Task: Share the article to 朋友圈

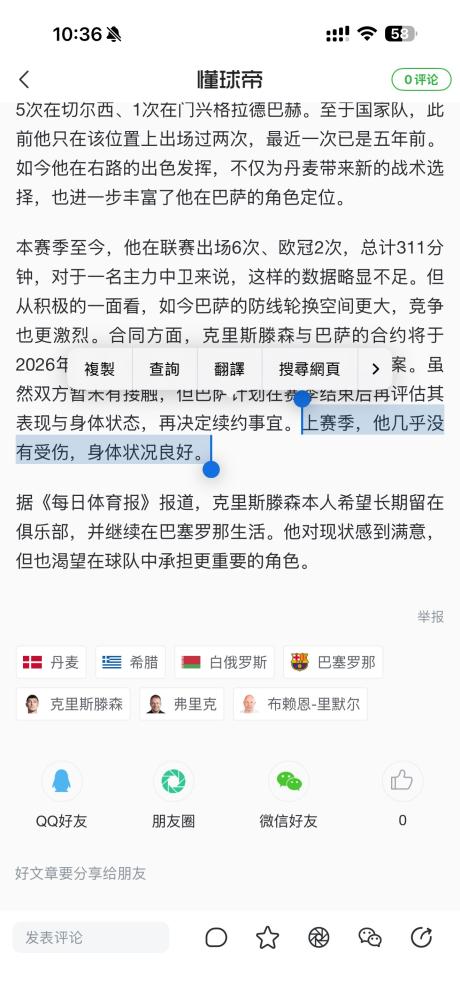Action: point(173,794)
